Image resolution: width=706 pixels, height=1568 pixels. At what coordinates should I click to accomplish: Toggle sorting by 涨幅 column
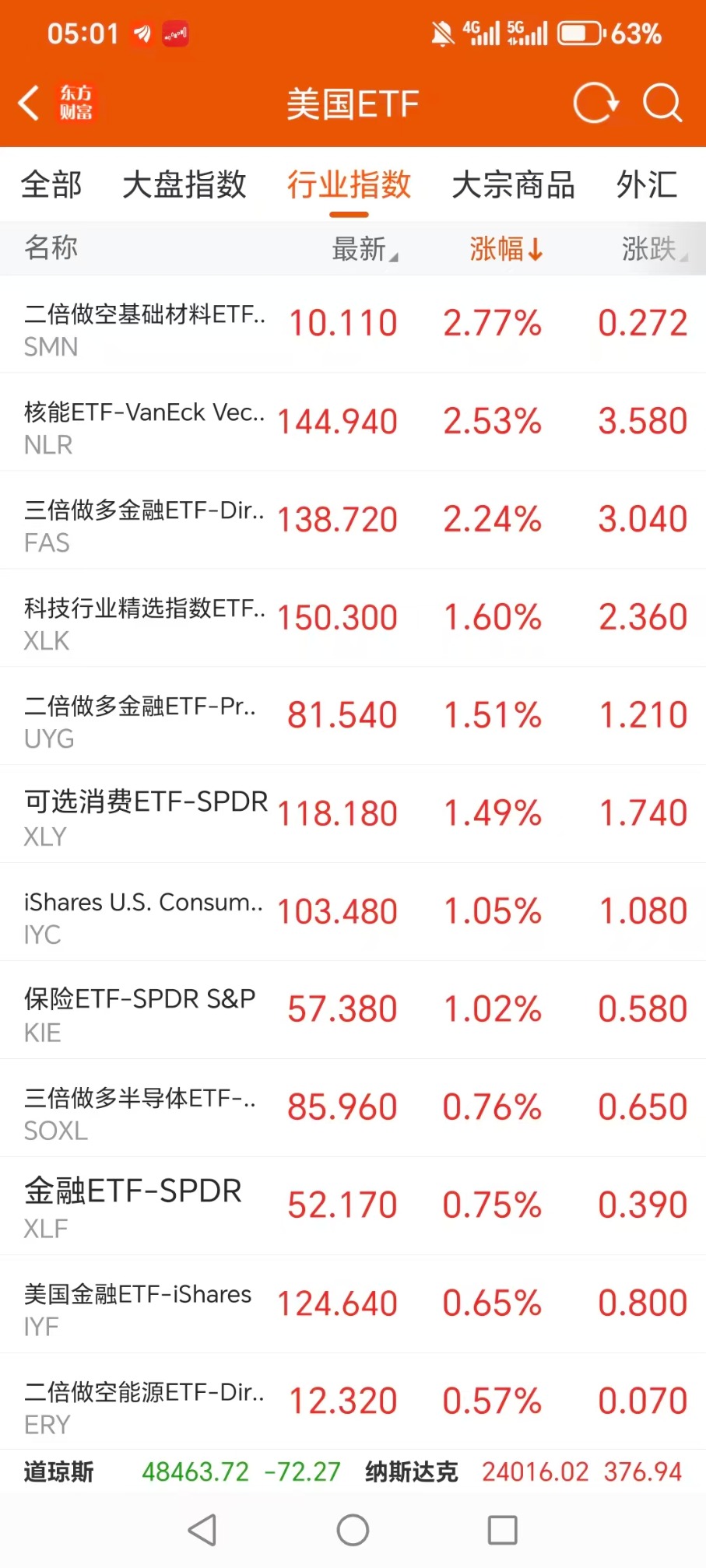[x=506, y=249]
